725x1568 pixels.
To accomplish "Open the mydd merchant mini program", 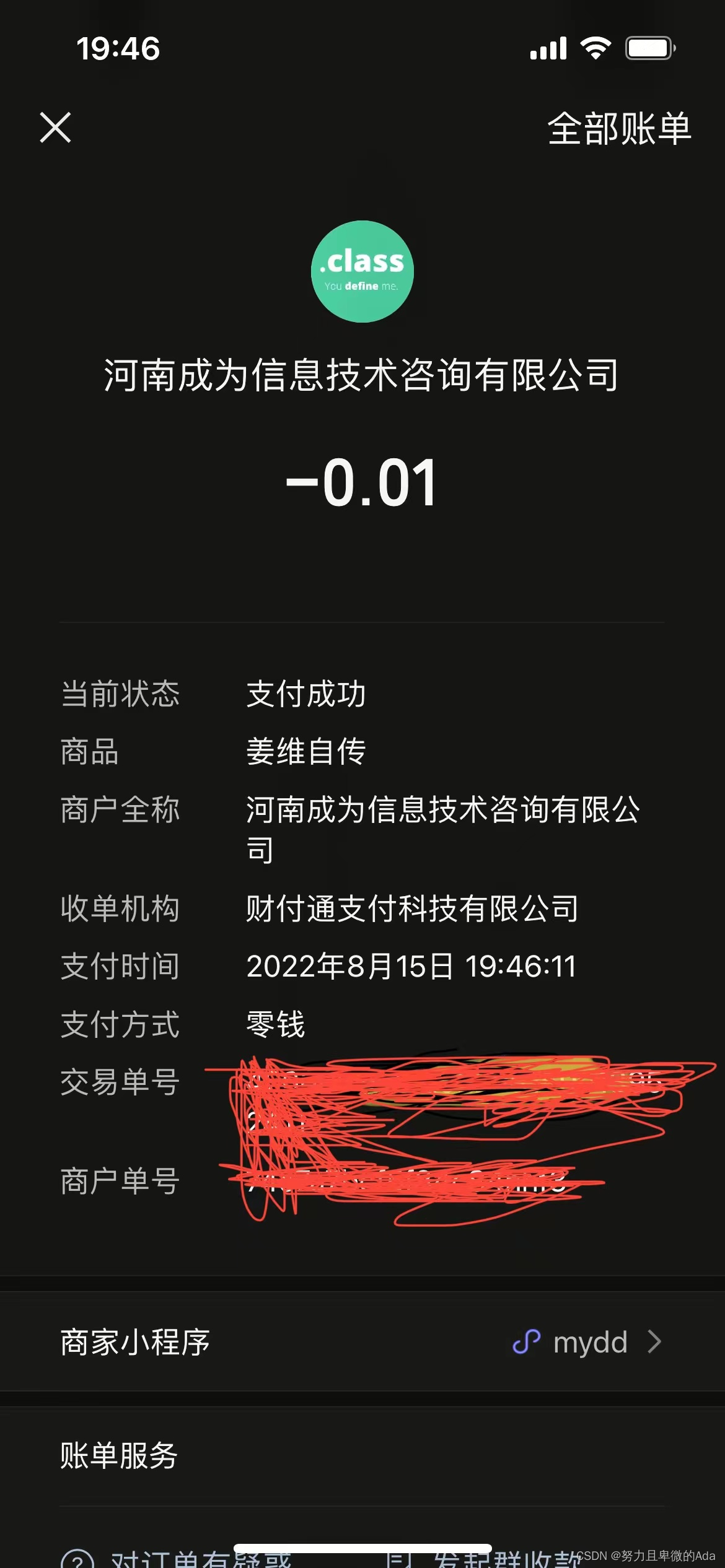I will [587, 1342].
